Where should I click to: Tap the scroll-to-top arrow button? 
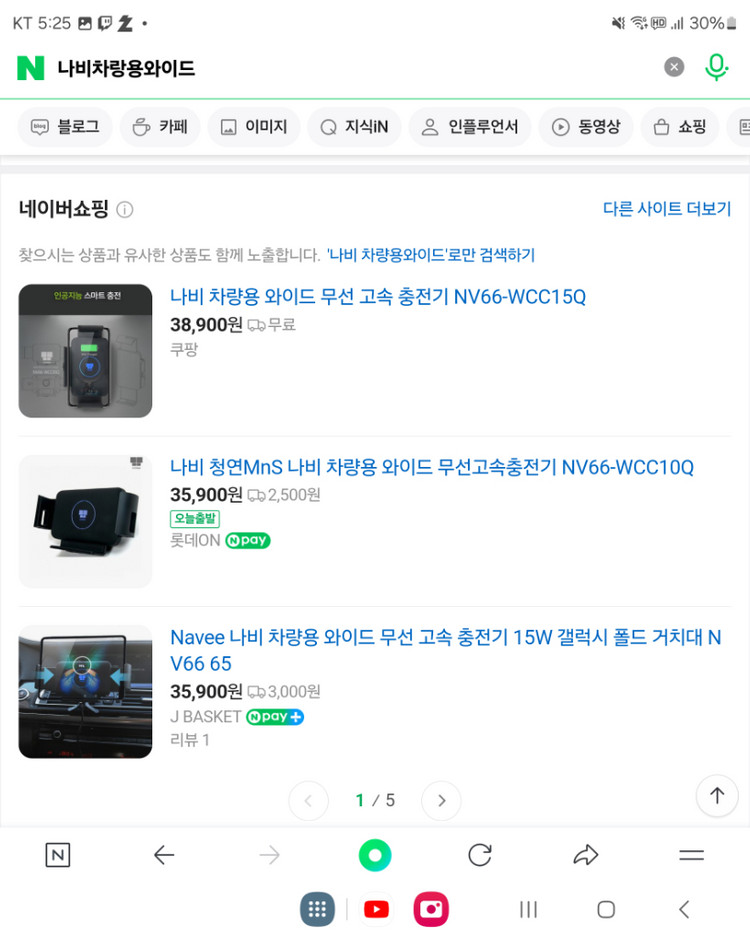[x=717, y=796]
